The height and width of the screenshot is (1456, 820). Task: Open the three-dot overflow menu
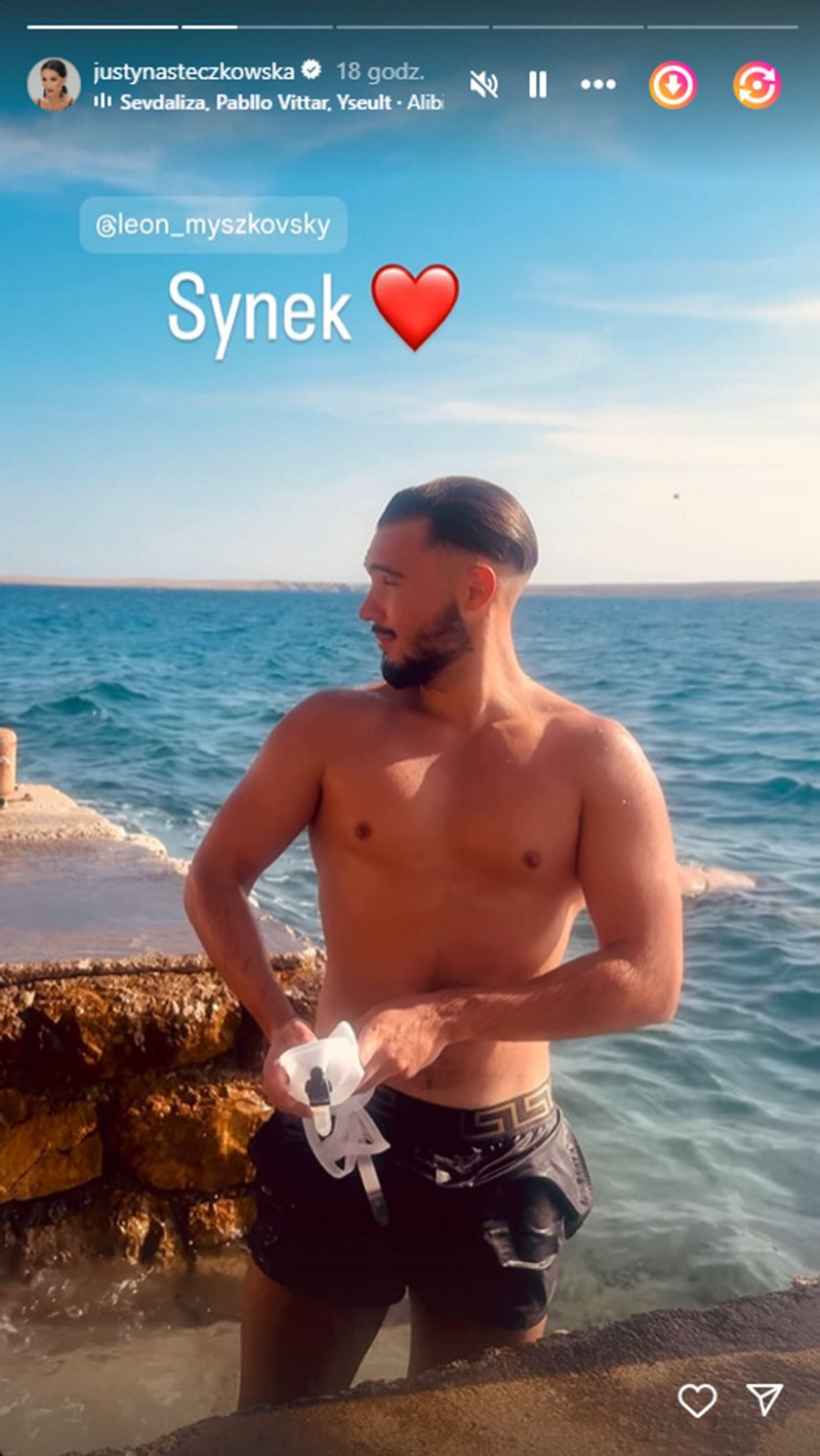tap(597, 85)
